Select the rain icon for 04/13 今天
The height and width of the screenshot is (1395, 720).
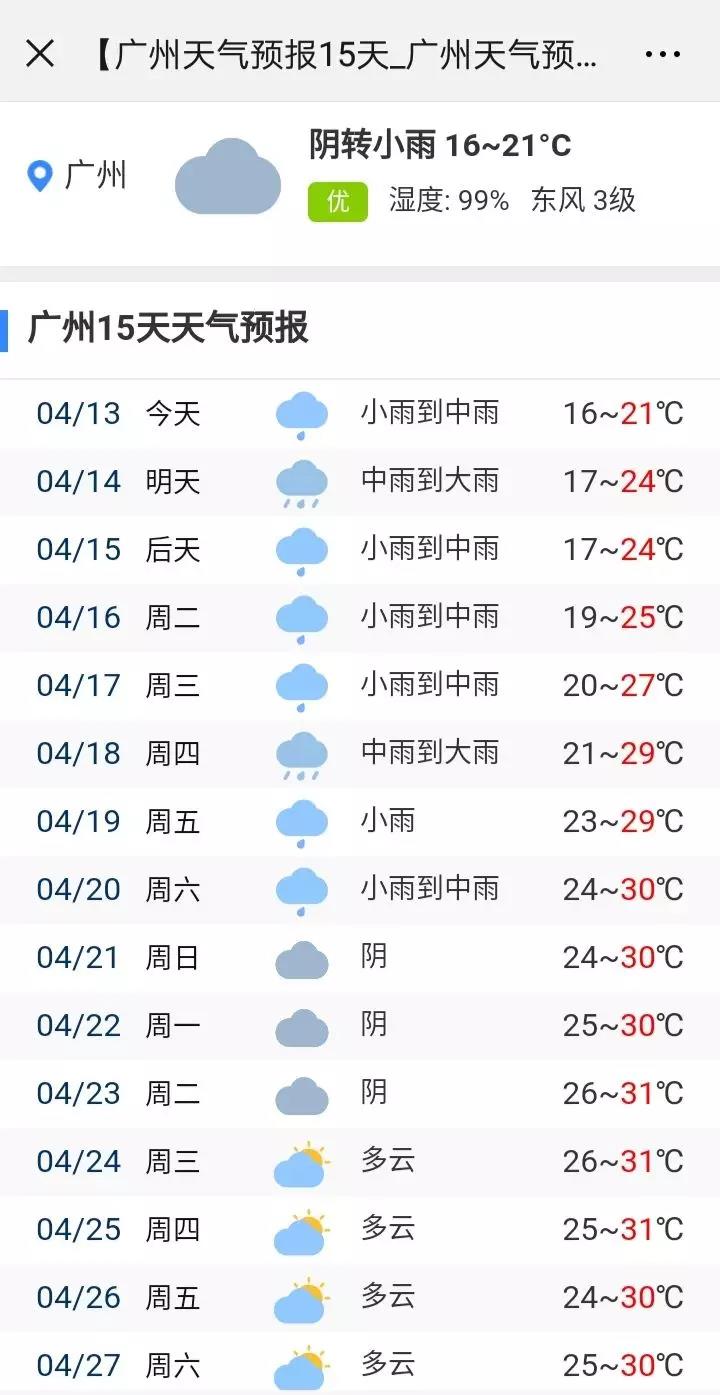click(302, 413)
